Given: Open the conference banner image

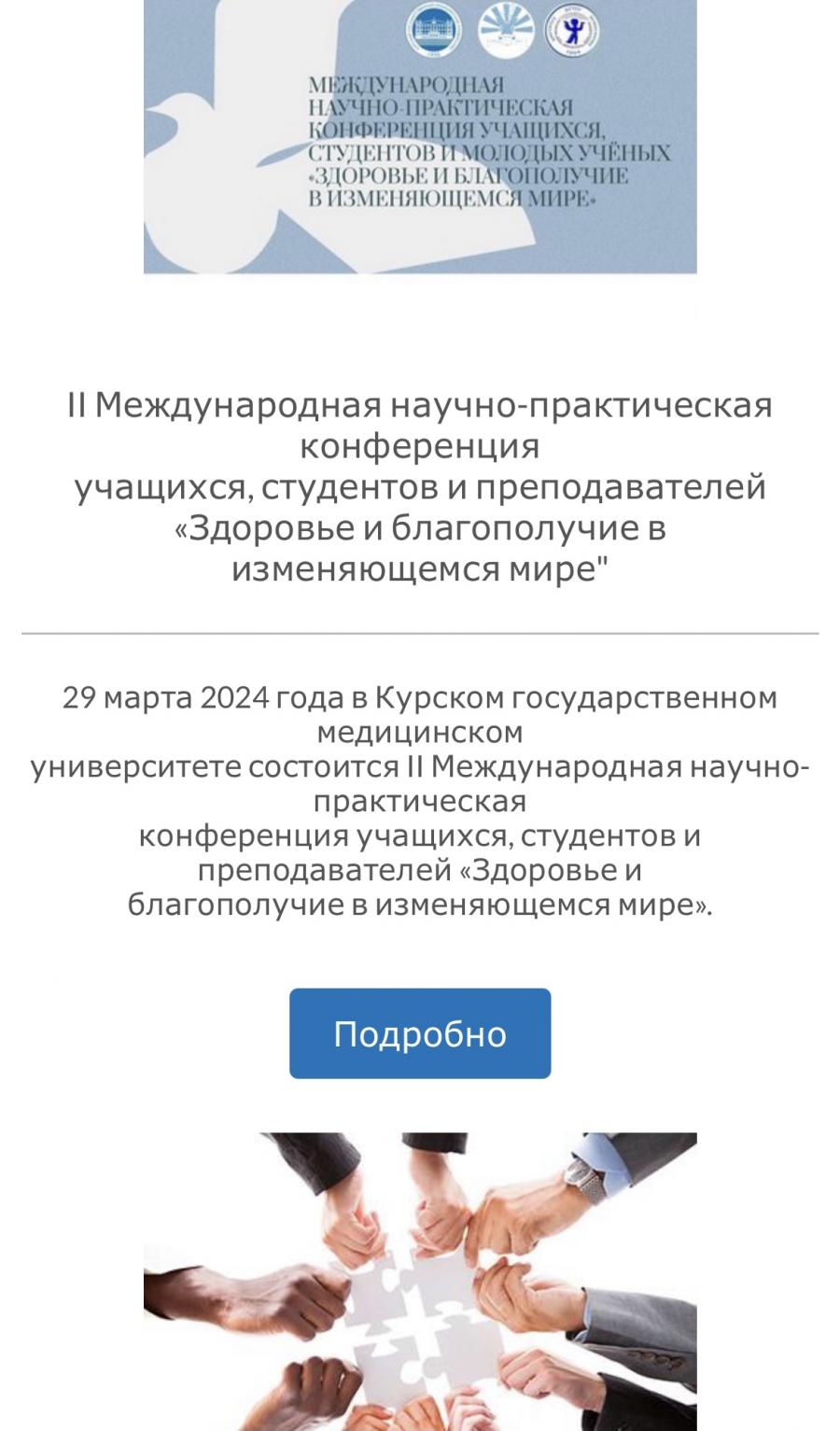Looking at the screenshot, I should coord(420,136).
